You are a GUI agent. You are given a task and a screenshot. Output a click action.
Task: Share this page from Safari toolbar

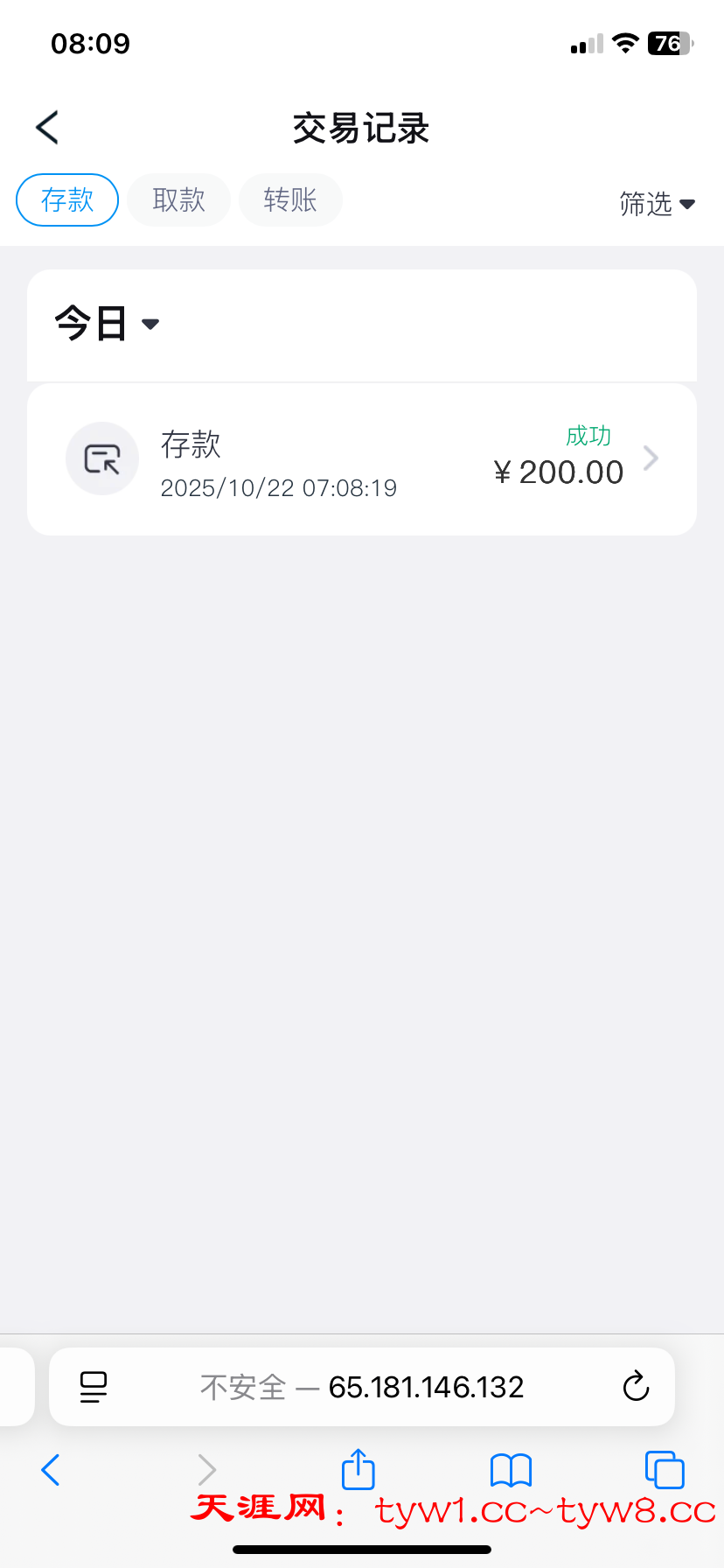tap(358, 1469)
